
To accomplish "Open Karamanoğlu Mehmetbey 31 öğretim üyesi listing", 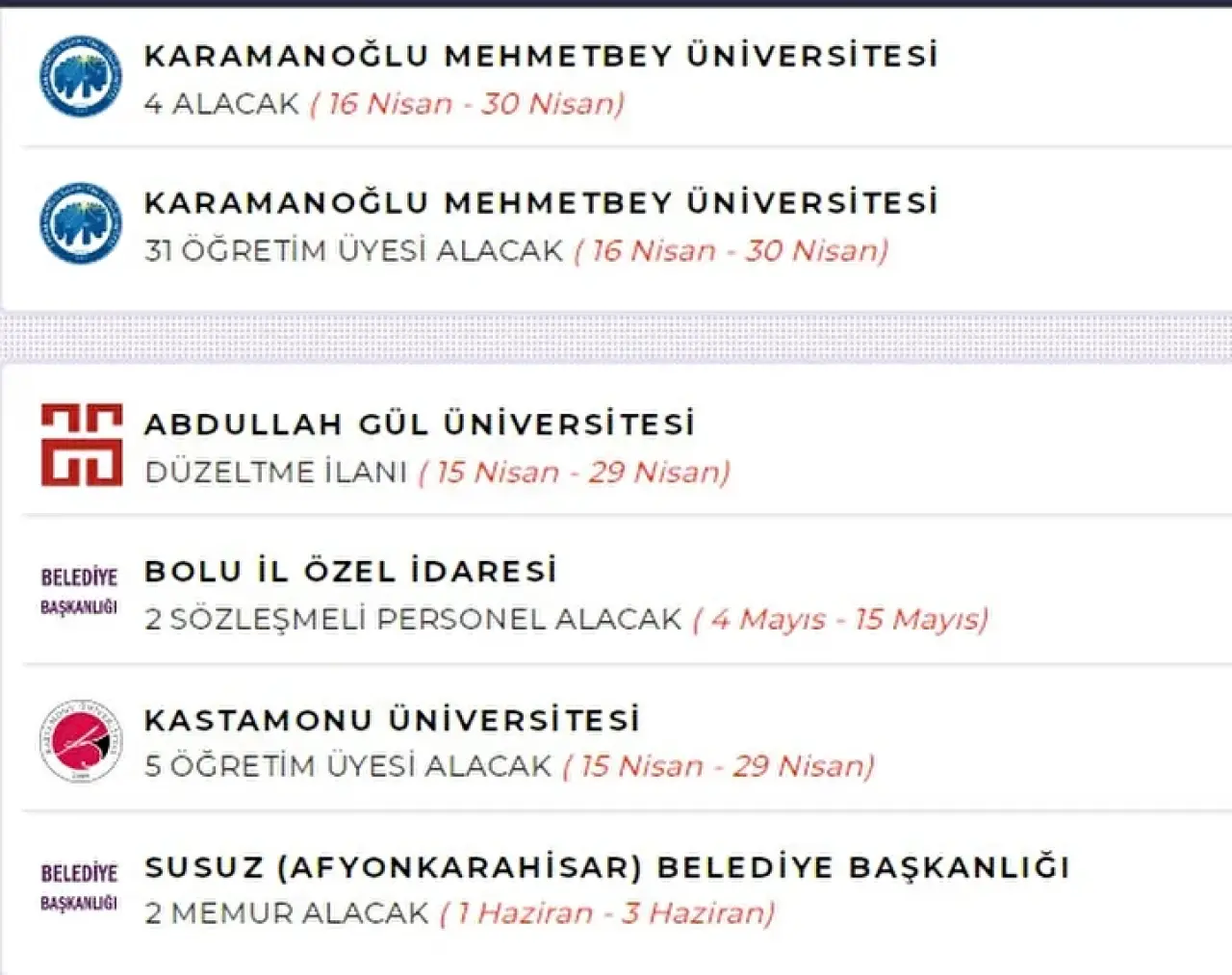I will coord(540,203).
